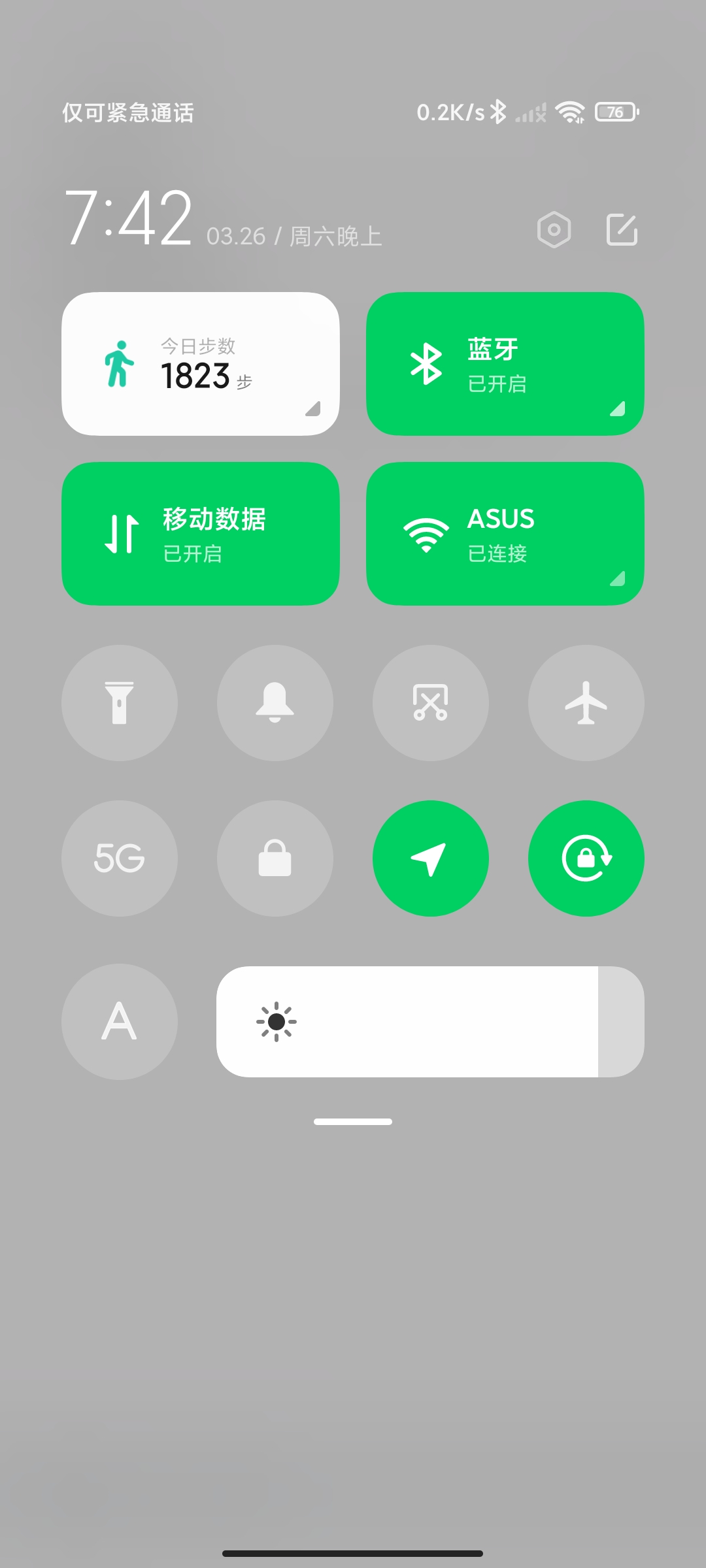This screenshot has height=1568, width=706.
Task: Toggle the ASUS Wi-Fi tile
Action: point(484,534)
